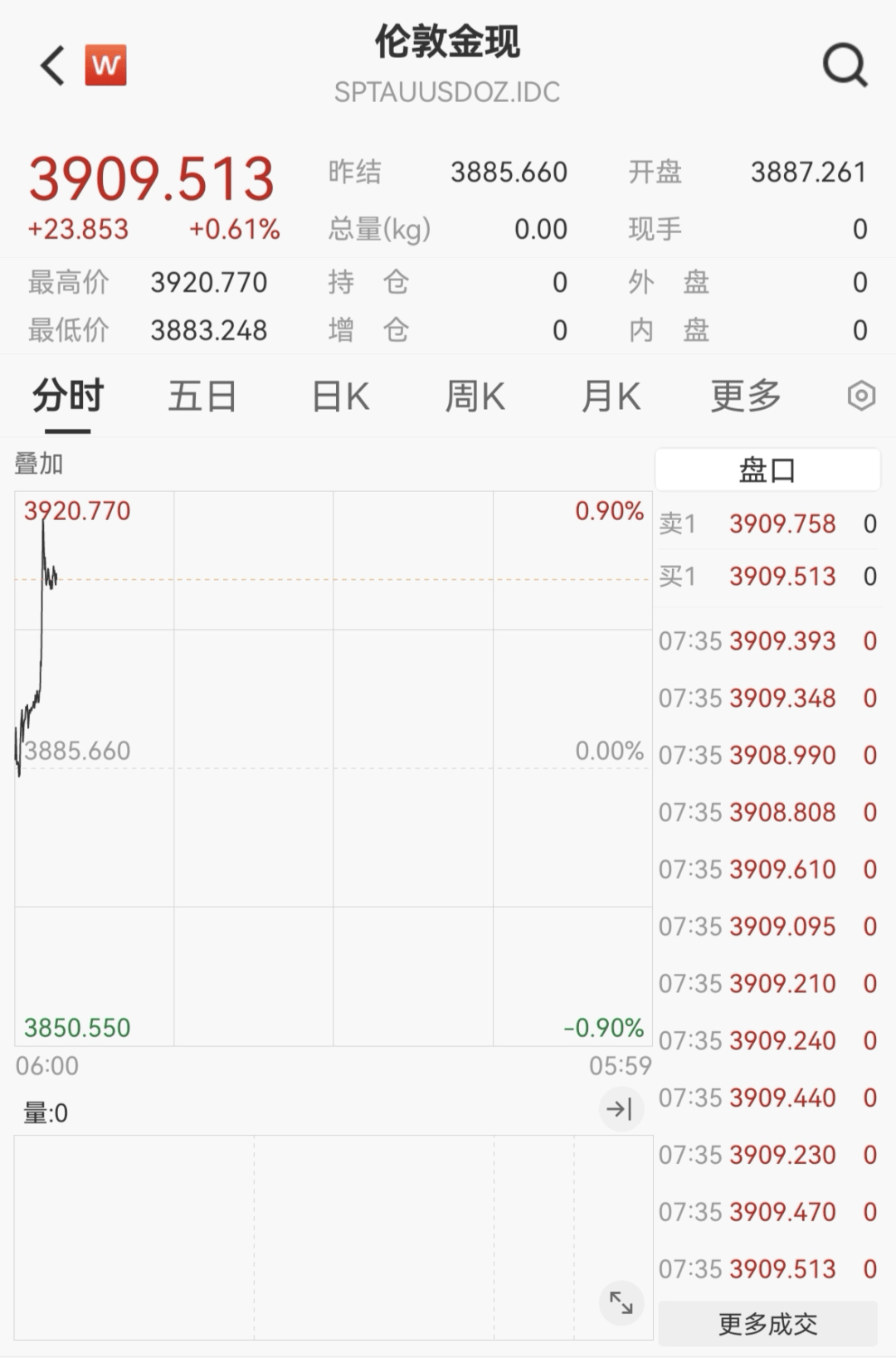View the 月K chart tab

611,397
